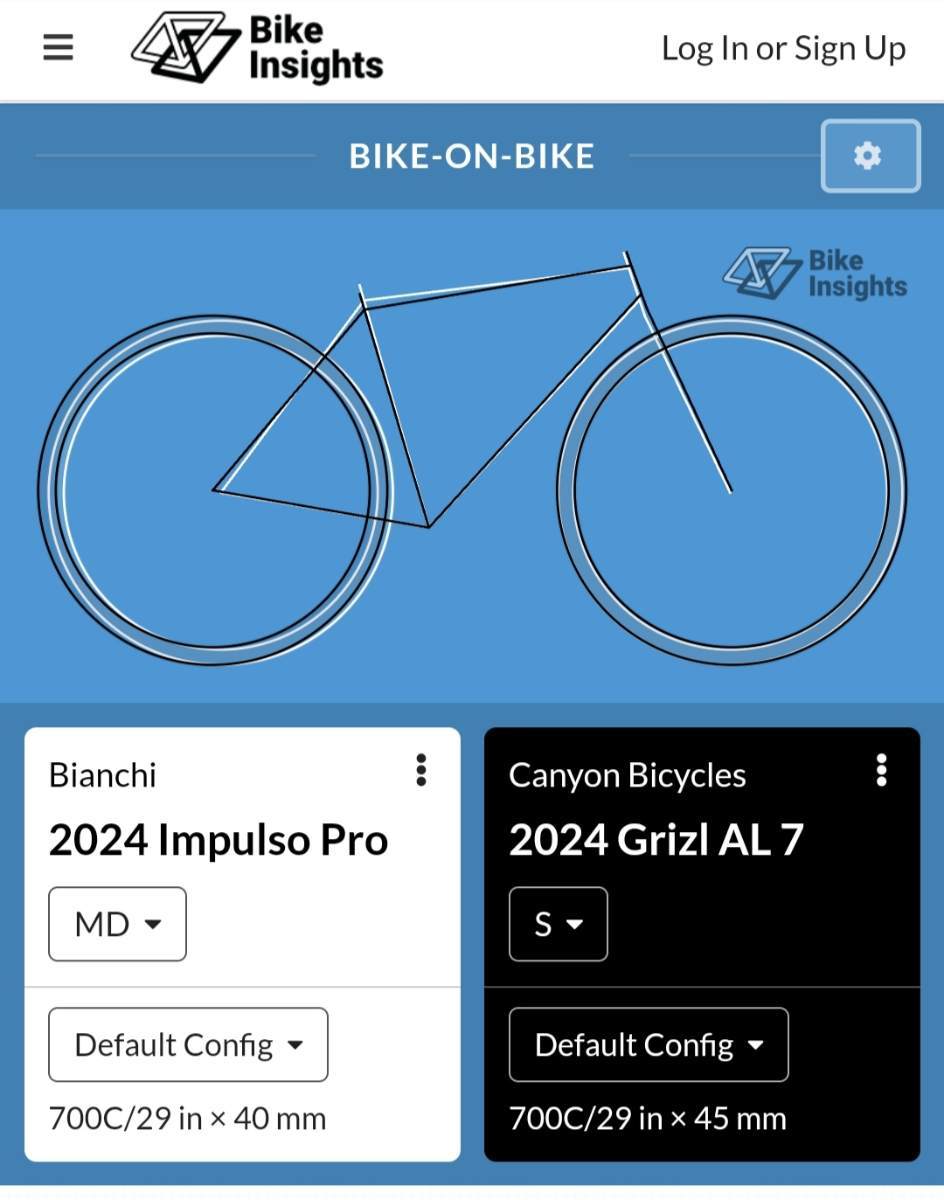944x1200 pixels.
Task: Open the hamburger navigation menu
Action: click(58, 47)
